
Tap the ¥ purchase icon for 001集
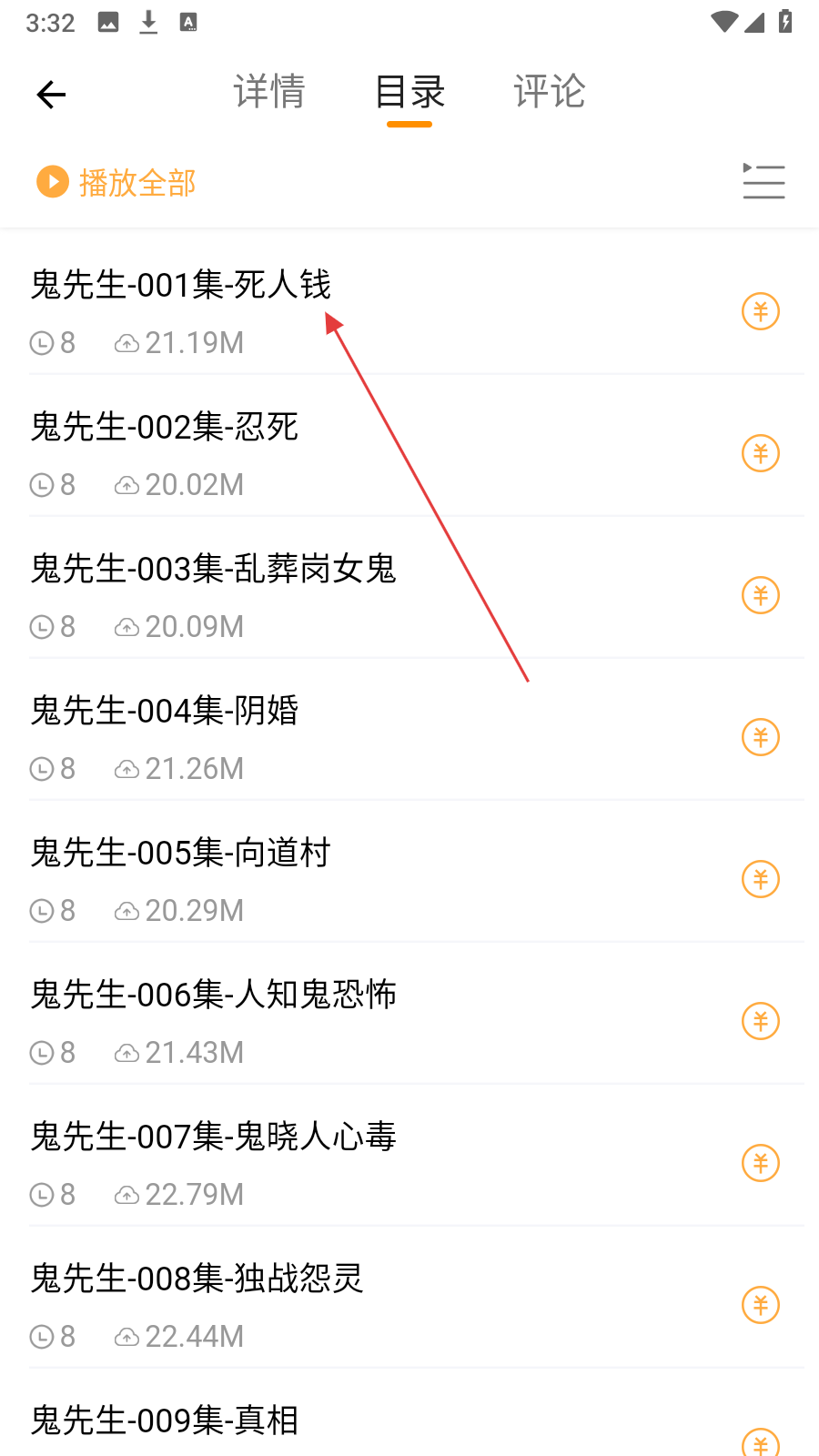(x=761, y=311)
